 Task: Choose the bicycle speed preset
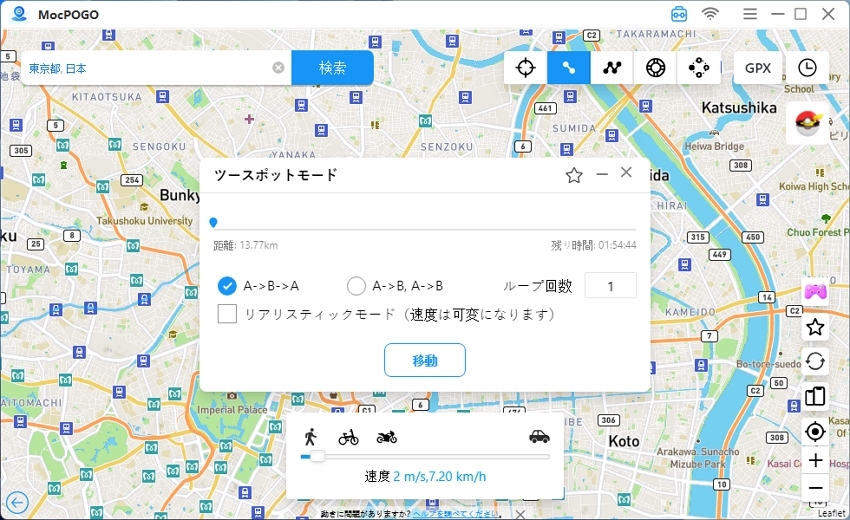click(348, 437)
